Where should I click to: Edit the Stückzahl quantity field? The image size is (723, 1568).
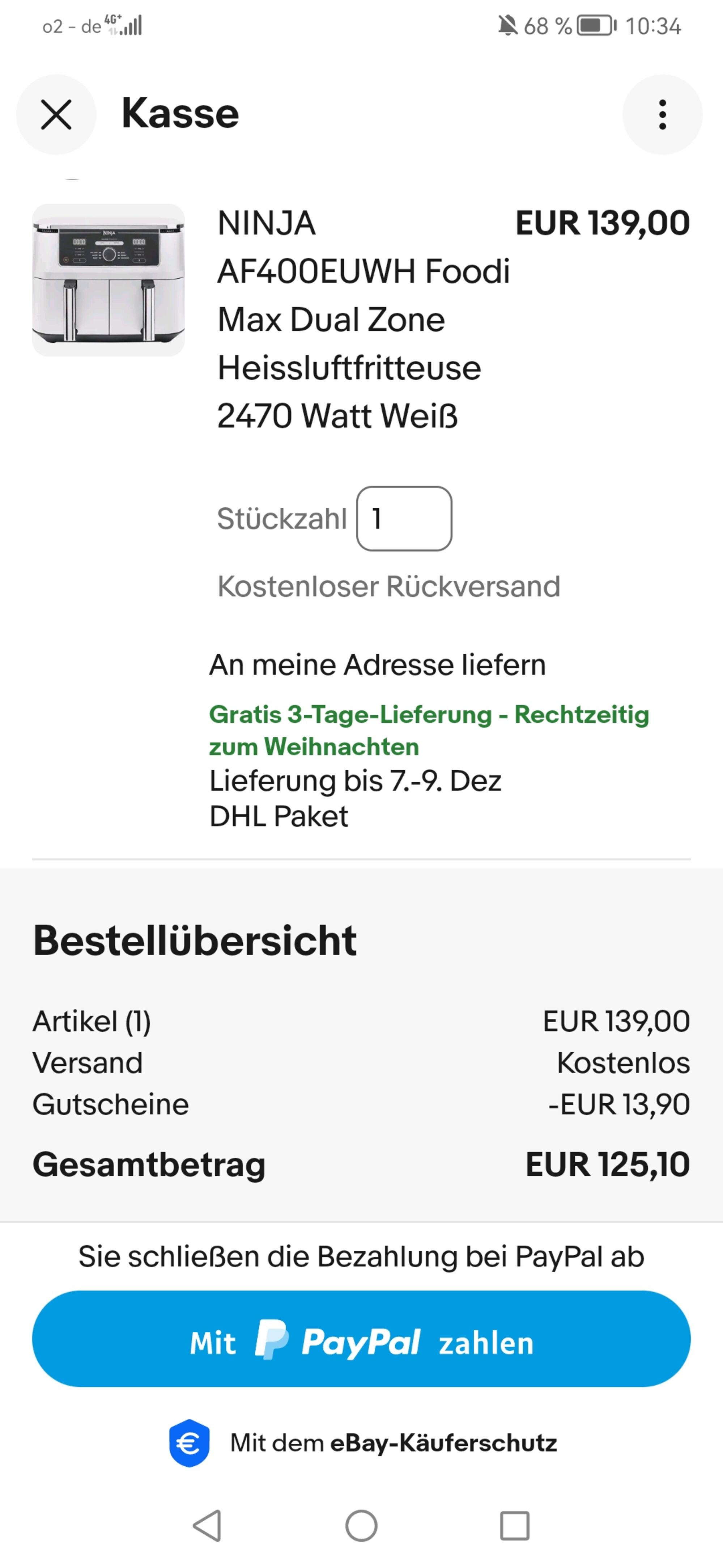[x=404, y=519]
